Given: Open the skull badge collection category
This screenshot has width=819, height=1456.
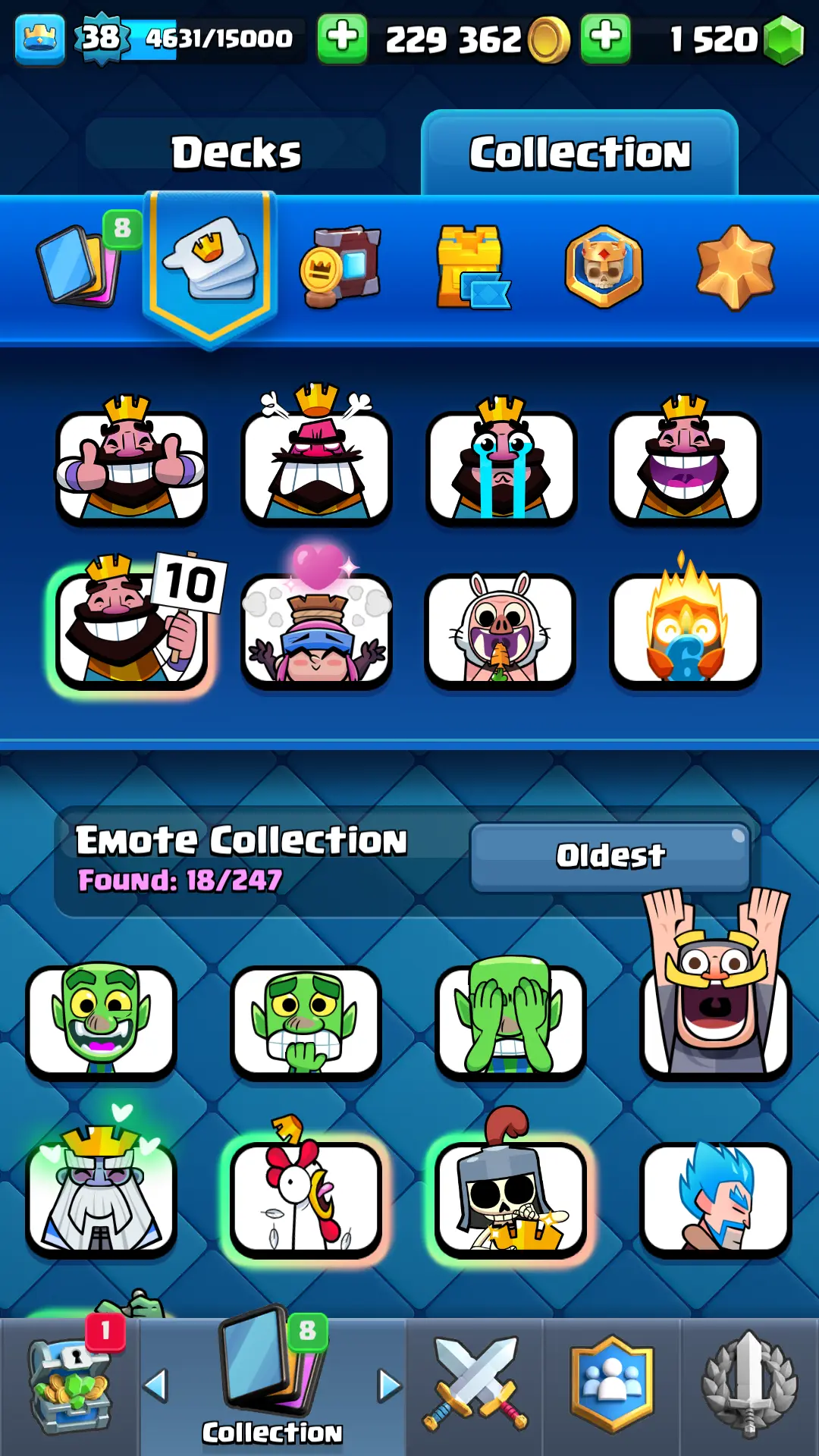Looking at the screenshot, I should [x=604, y=267].
